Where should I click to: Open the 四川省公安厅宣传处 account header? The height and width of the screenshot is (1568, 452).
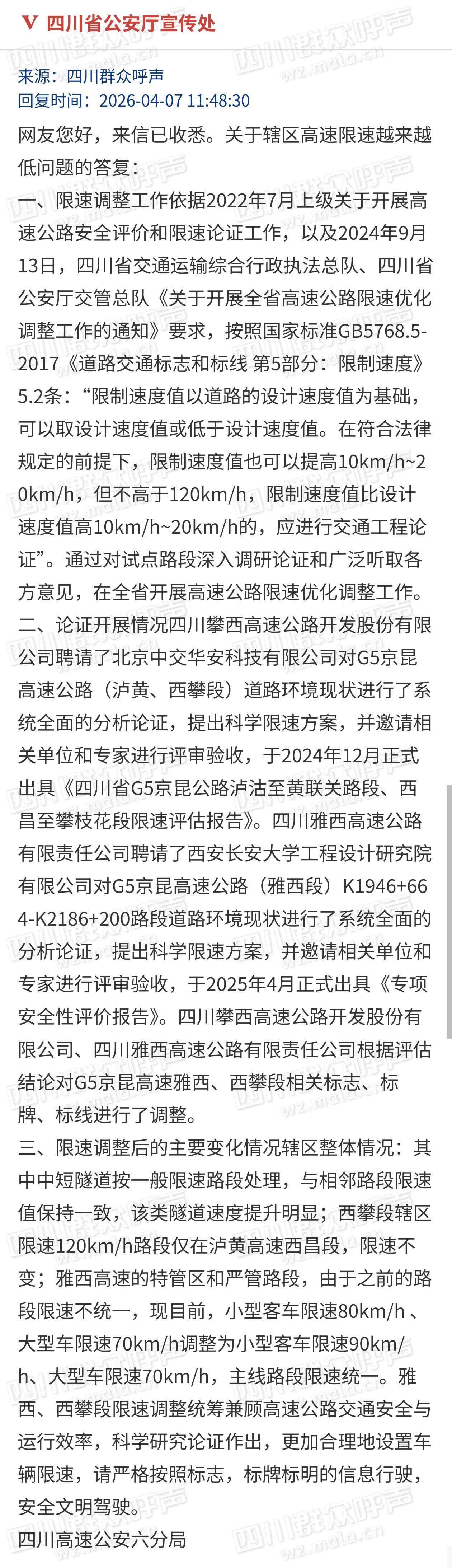[x=130, y=23]
